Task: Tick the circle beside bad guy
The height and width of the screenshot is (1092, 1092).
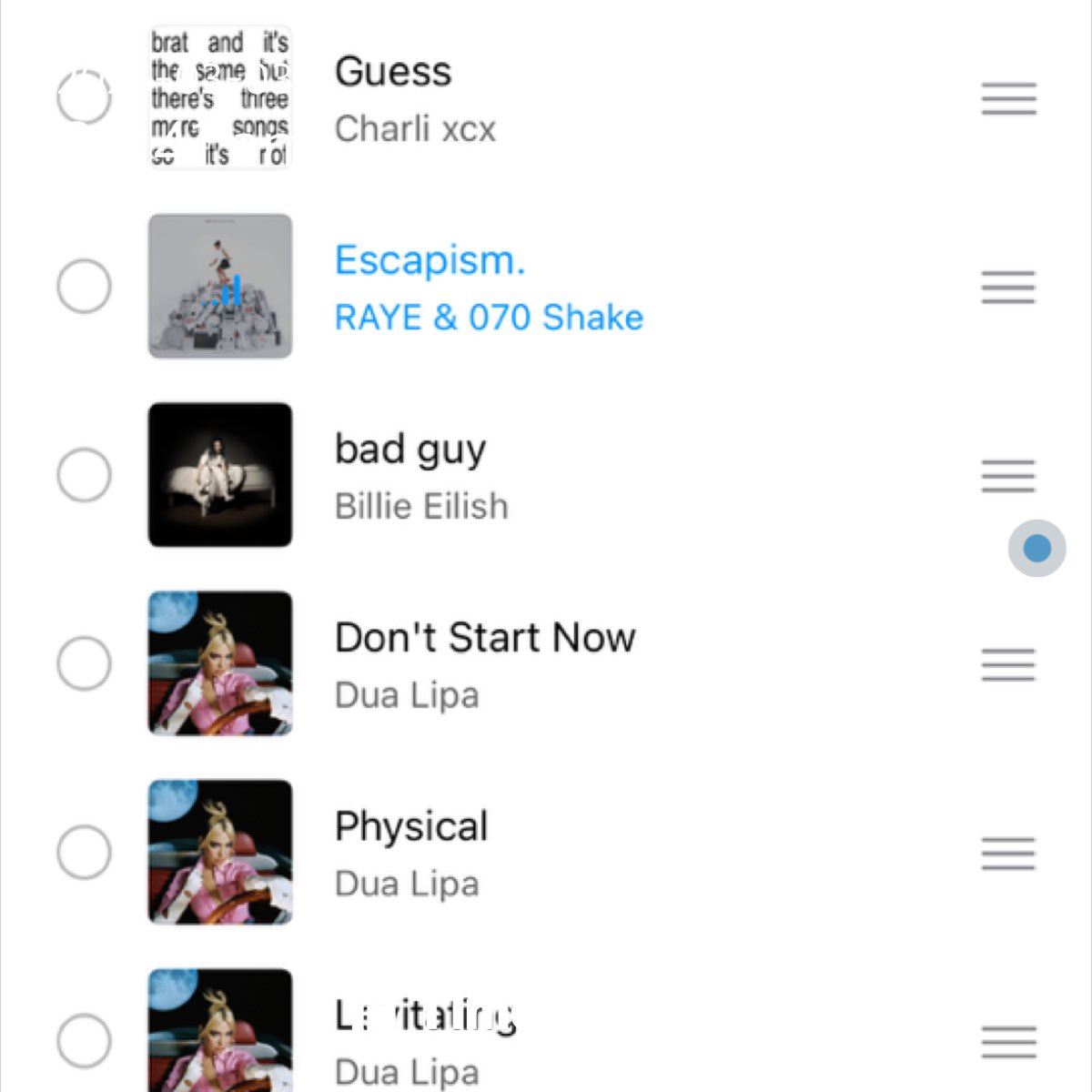Action: (x=84, y=475)
